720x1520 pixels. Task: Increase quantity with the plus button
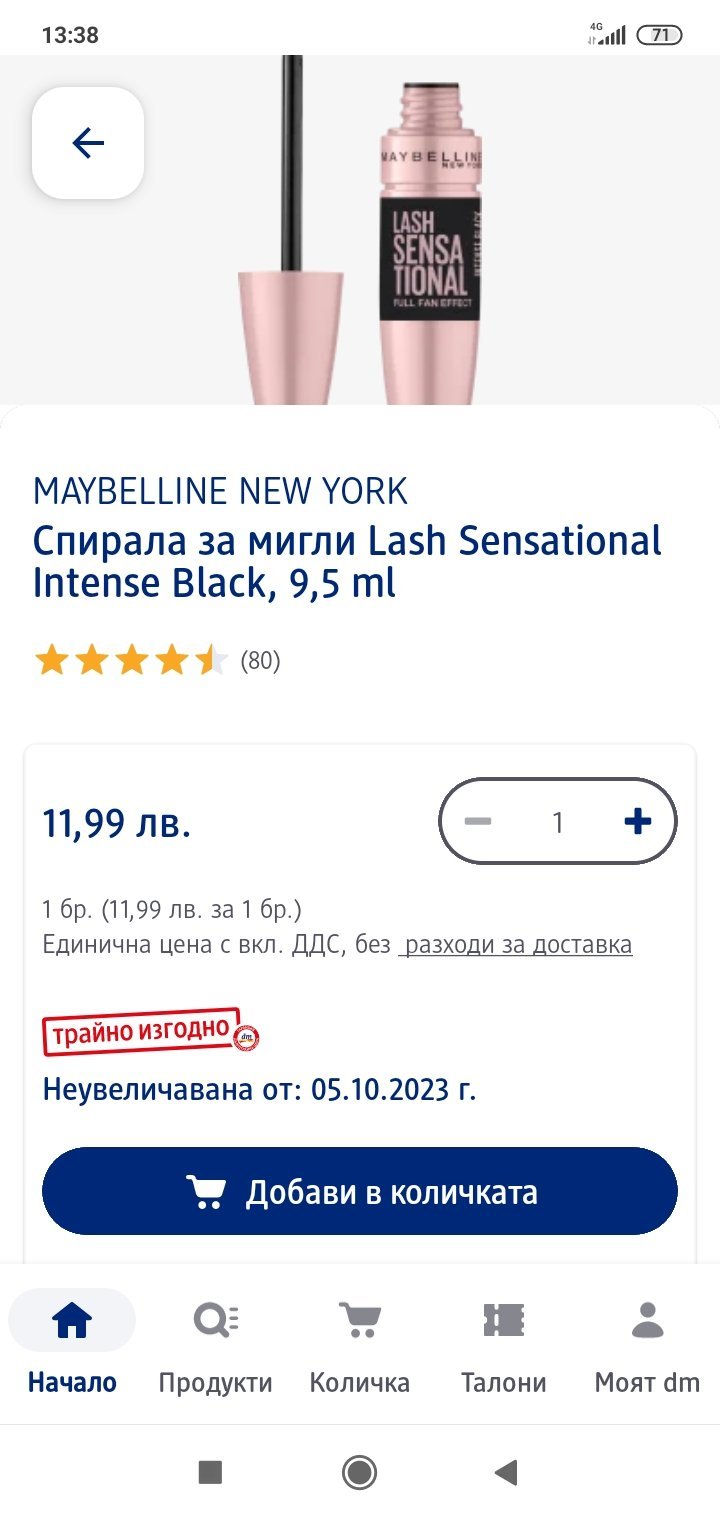(637, 822)
